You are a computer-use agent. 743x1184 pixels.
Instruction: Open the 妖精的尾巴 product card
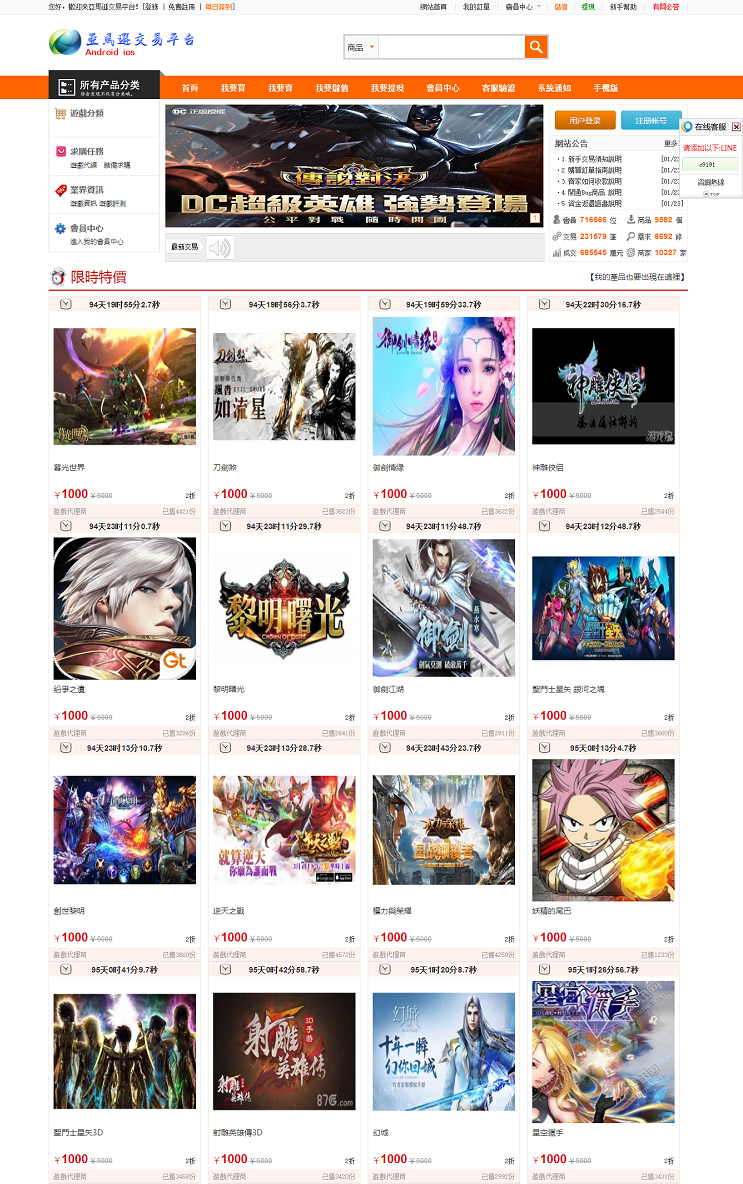coord(603,831)
